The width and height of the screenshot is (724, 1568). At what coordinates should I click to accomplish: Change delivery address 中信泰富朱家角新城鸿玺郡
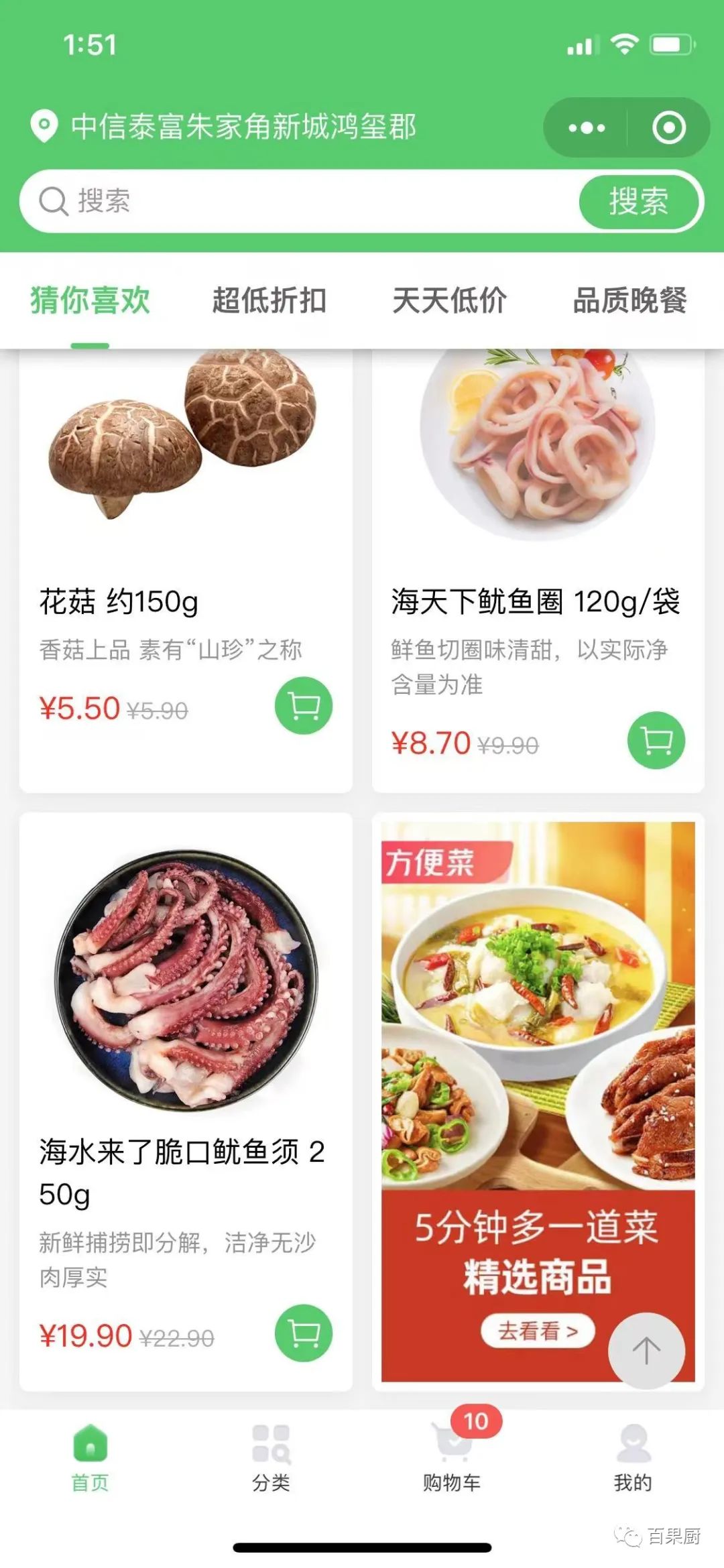point(243,127)
